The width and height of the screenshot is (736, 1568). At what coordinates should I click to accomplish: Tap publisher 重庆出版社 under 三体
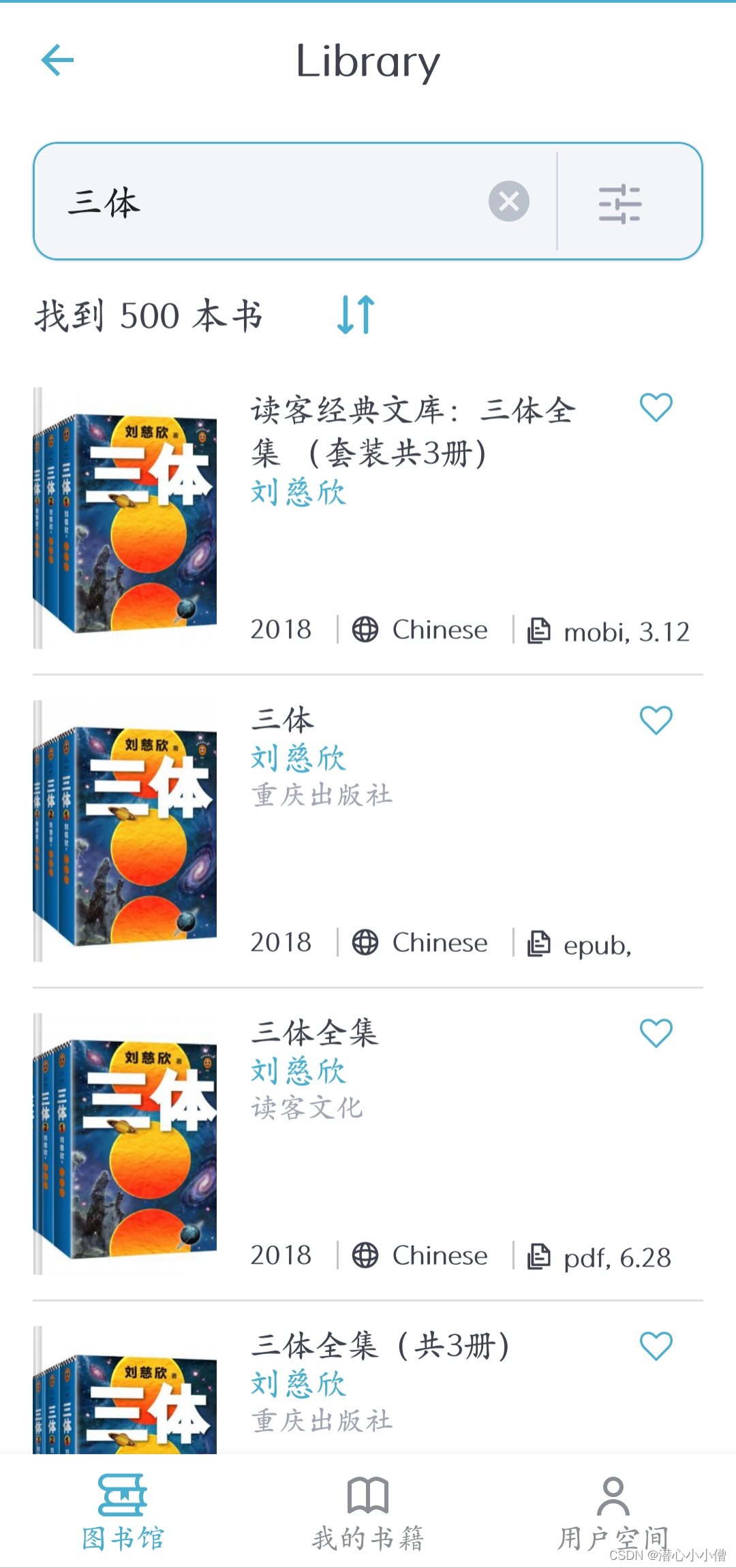point(321,795)
